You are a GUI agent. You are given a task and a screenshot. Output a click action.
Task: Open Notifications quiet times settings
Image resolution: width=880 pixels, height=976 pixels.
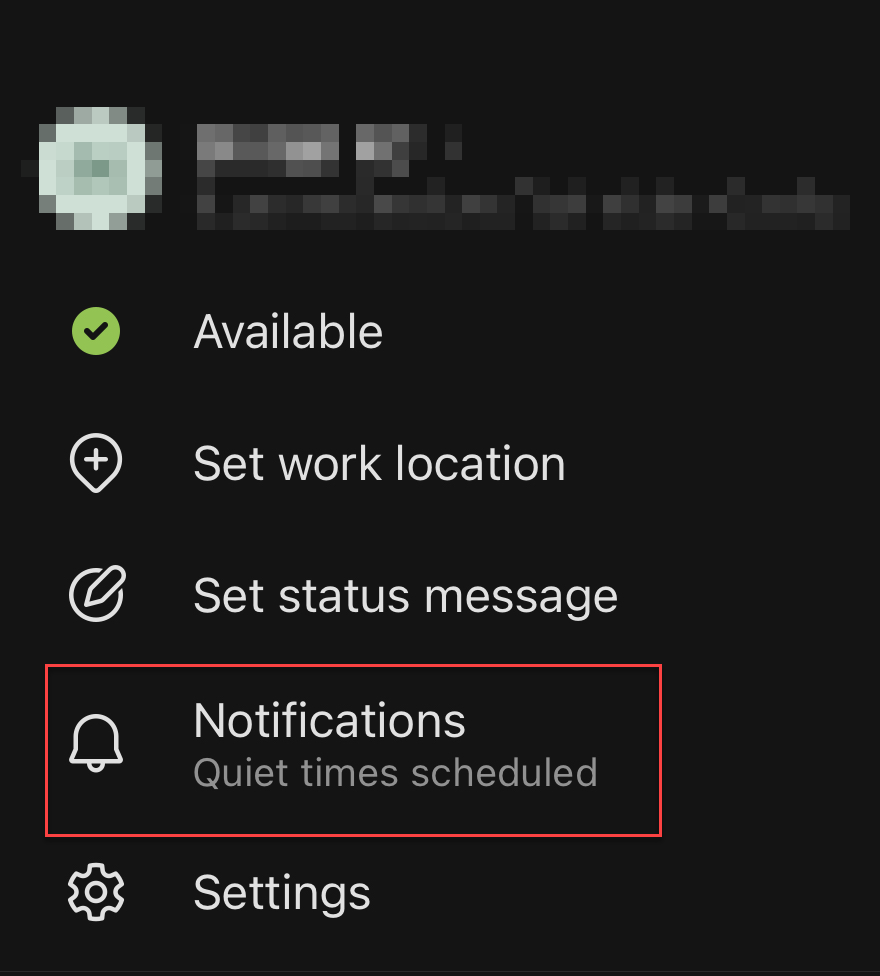click(x=354, y=748)
